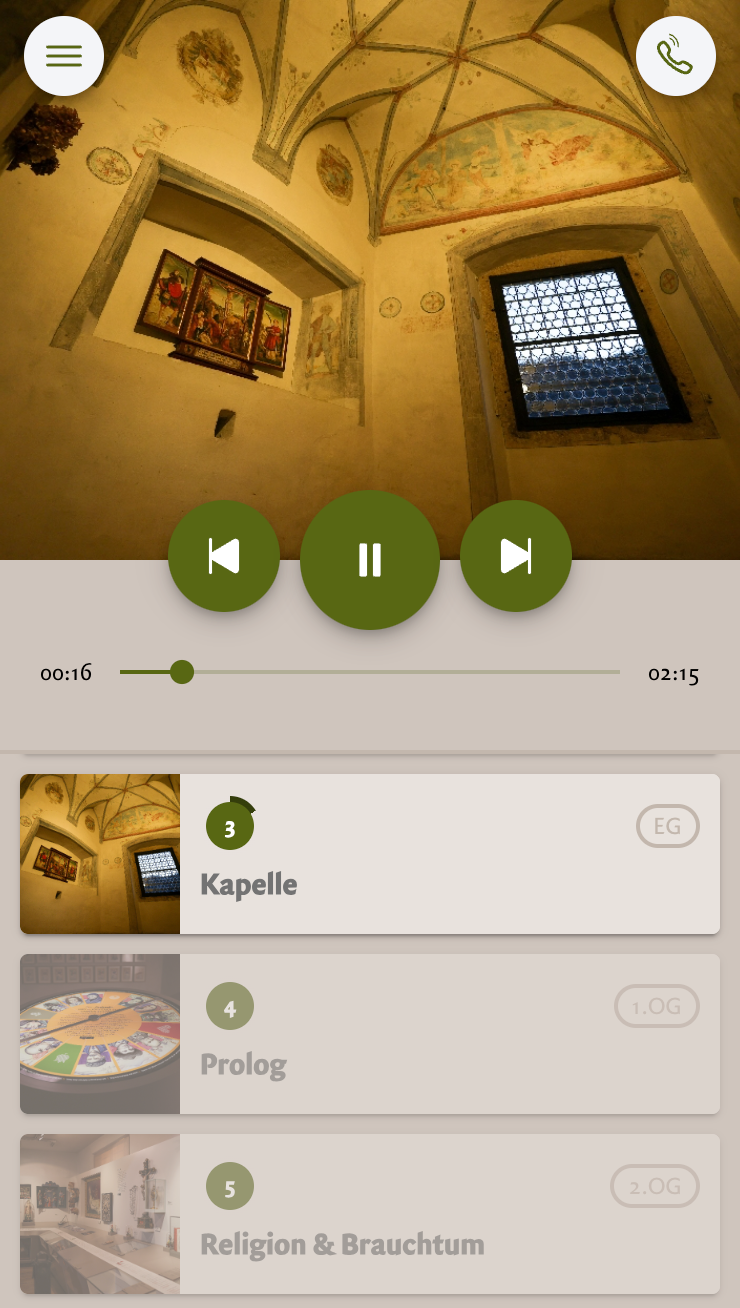The width and height of the screenshot is (740, 1308).
Task: Pause the audio guide playback
Action: pos(370,560)
